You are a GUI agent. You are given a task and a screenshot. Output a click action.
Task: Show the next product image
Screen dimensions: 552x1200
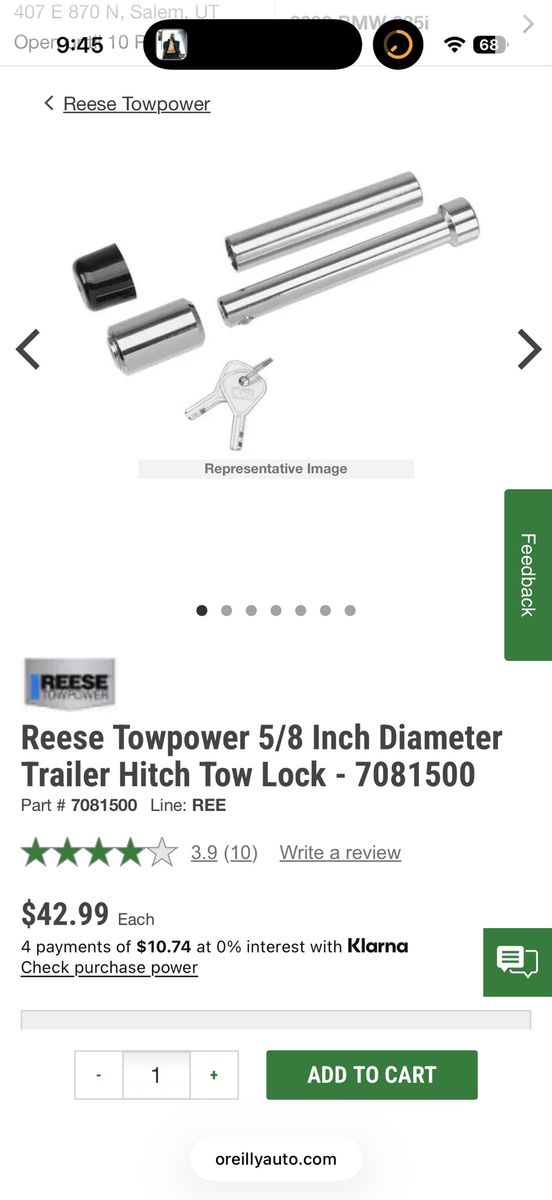528,349
